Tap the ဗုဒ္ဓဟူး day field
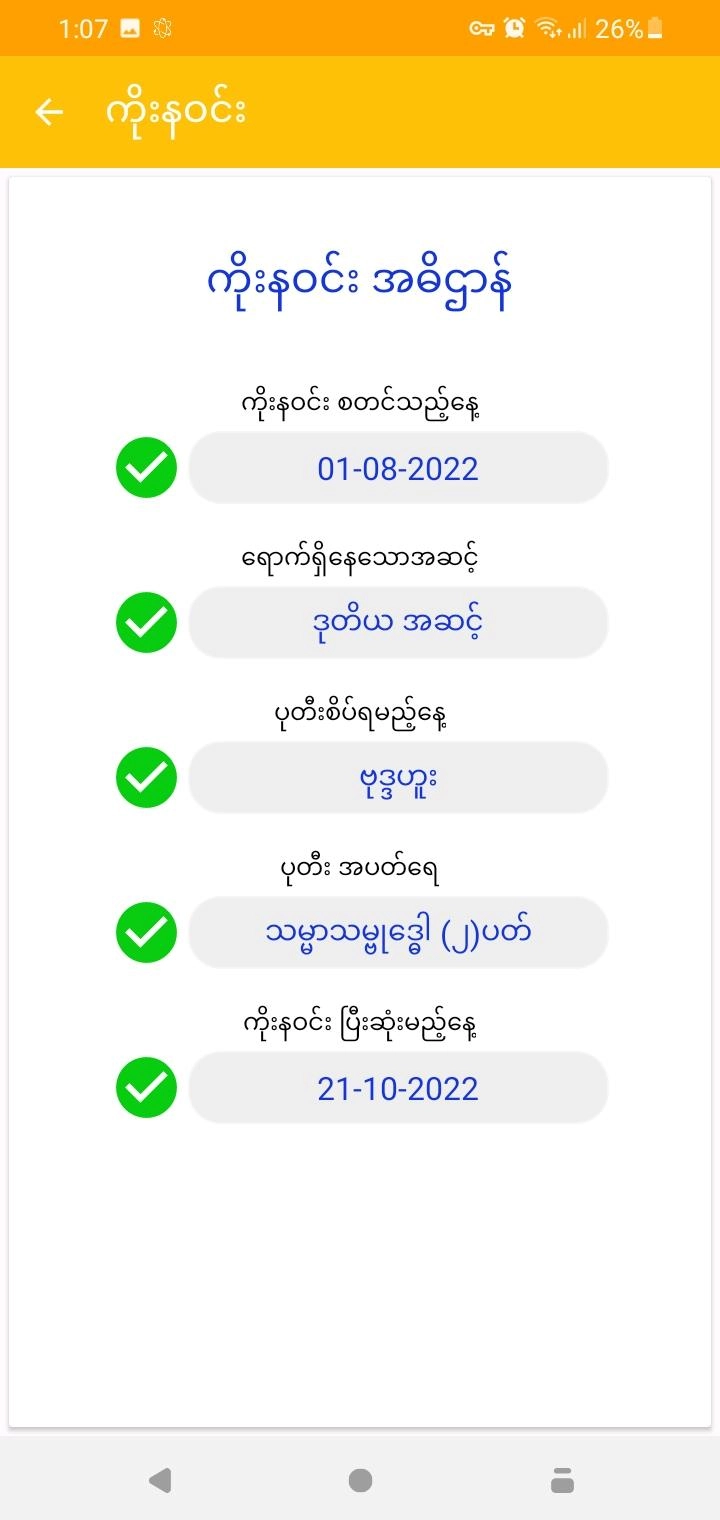Image resolution: width=720 pixels, height=1520 pixels. (398, 778)
